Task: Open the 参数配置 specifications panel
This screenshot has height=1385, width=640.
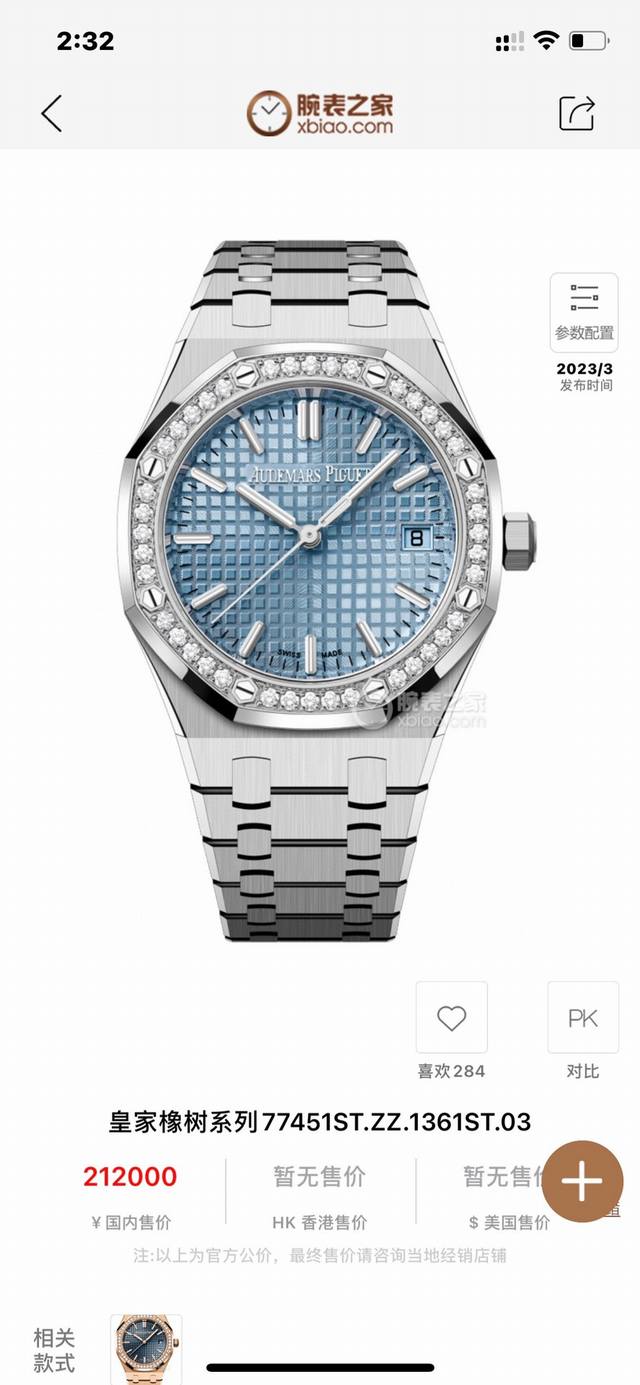Action: 584,311
